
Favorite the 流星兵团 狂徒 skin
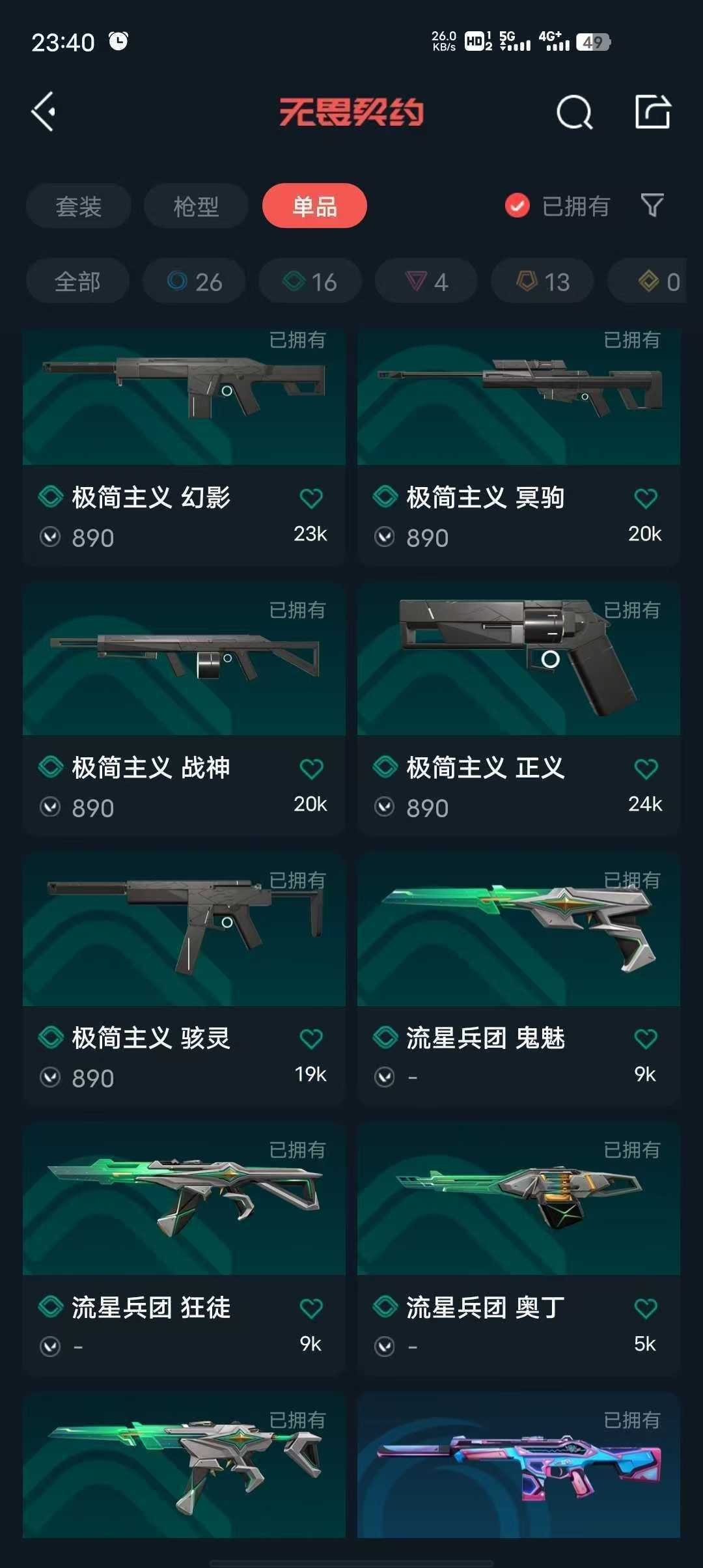click(x=312, y=1309)
